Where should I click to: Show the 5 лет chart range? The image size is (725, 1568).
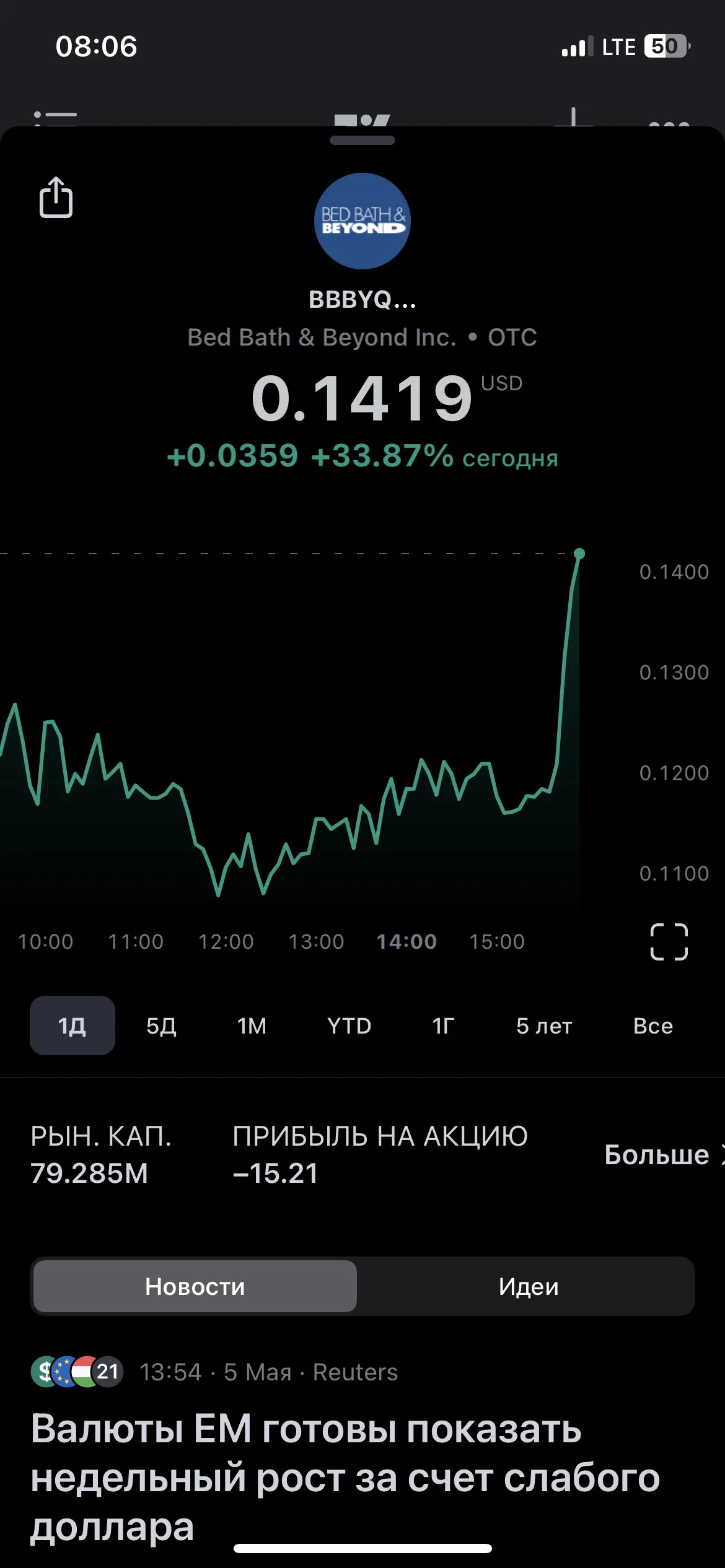[544, 1026]
